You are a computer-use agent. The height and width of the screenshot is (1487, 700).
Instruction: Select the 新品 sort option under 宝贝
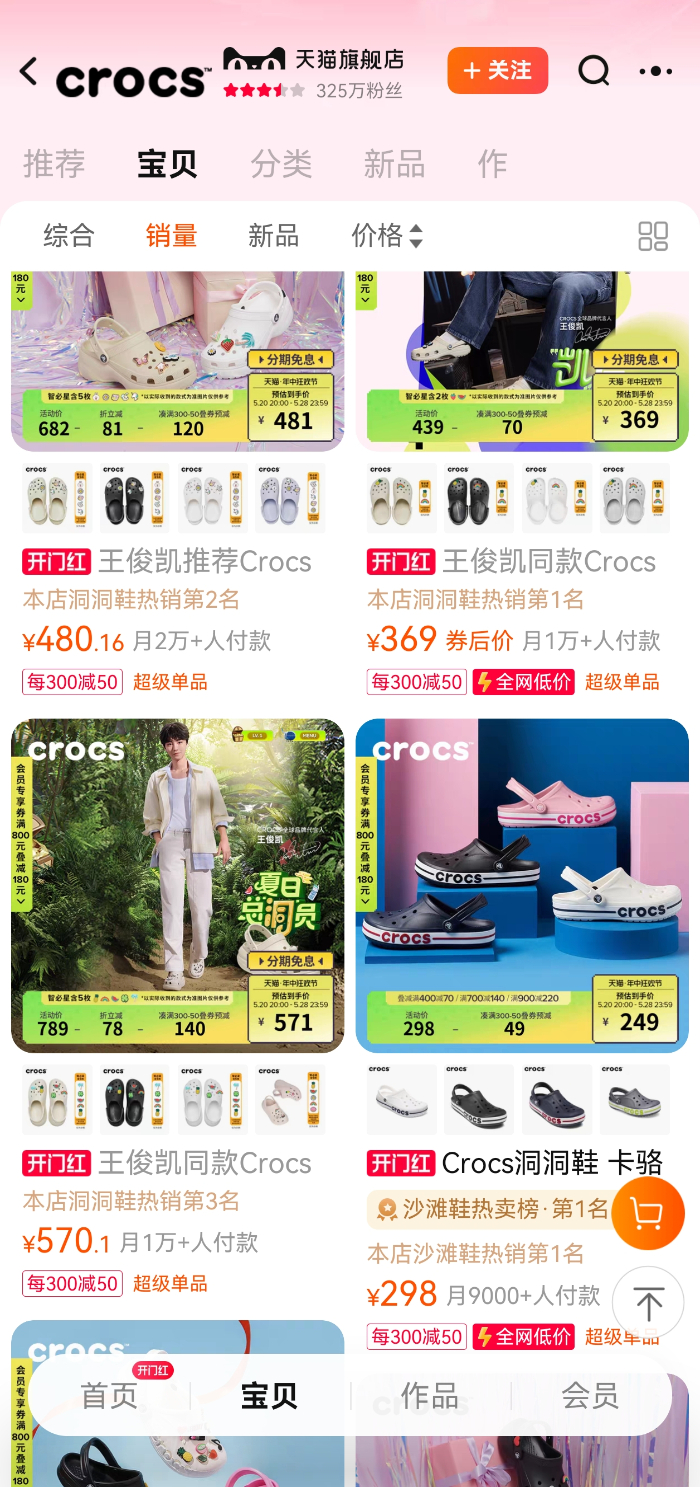click(273, 236)
